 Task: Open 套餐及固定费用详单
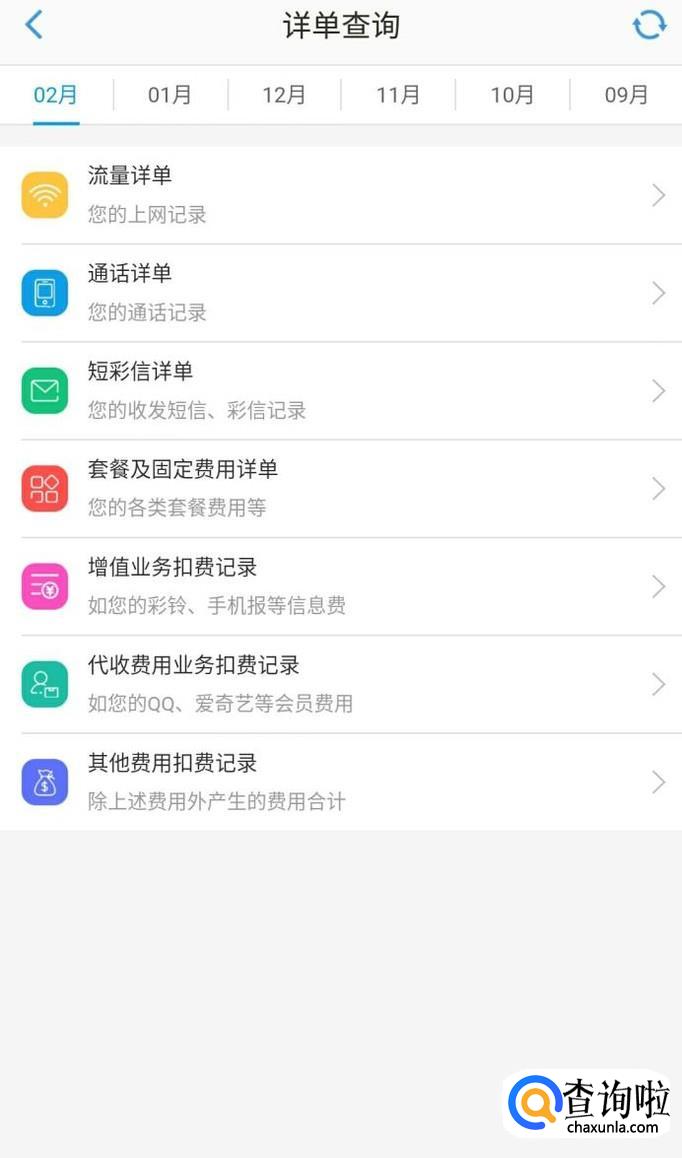pyautogui.click(x=340, y=489)
